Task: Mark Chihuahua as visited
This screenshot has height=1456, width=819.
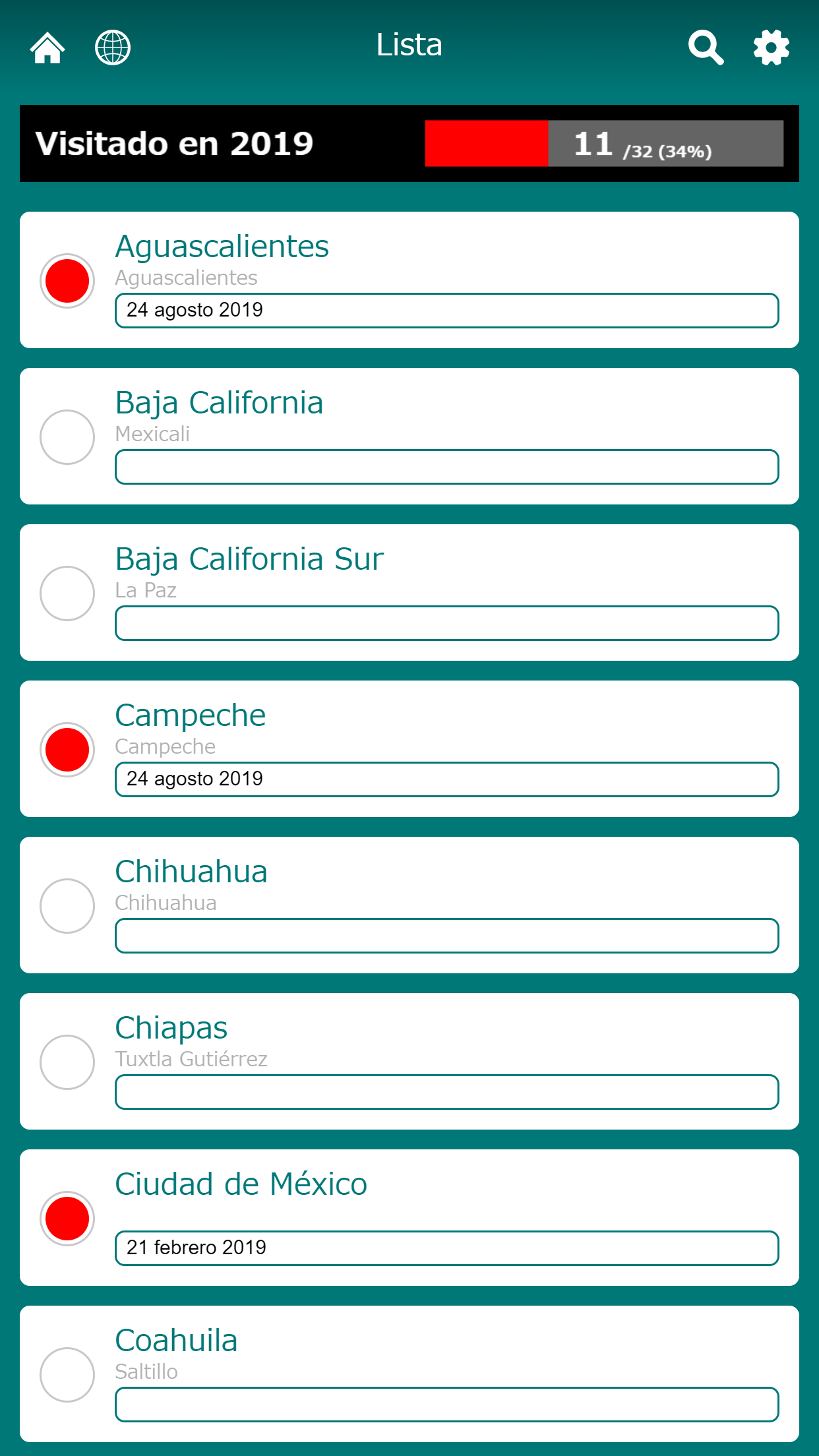Action: pyautogui.click(x=67, y=905)
